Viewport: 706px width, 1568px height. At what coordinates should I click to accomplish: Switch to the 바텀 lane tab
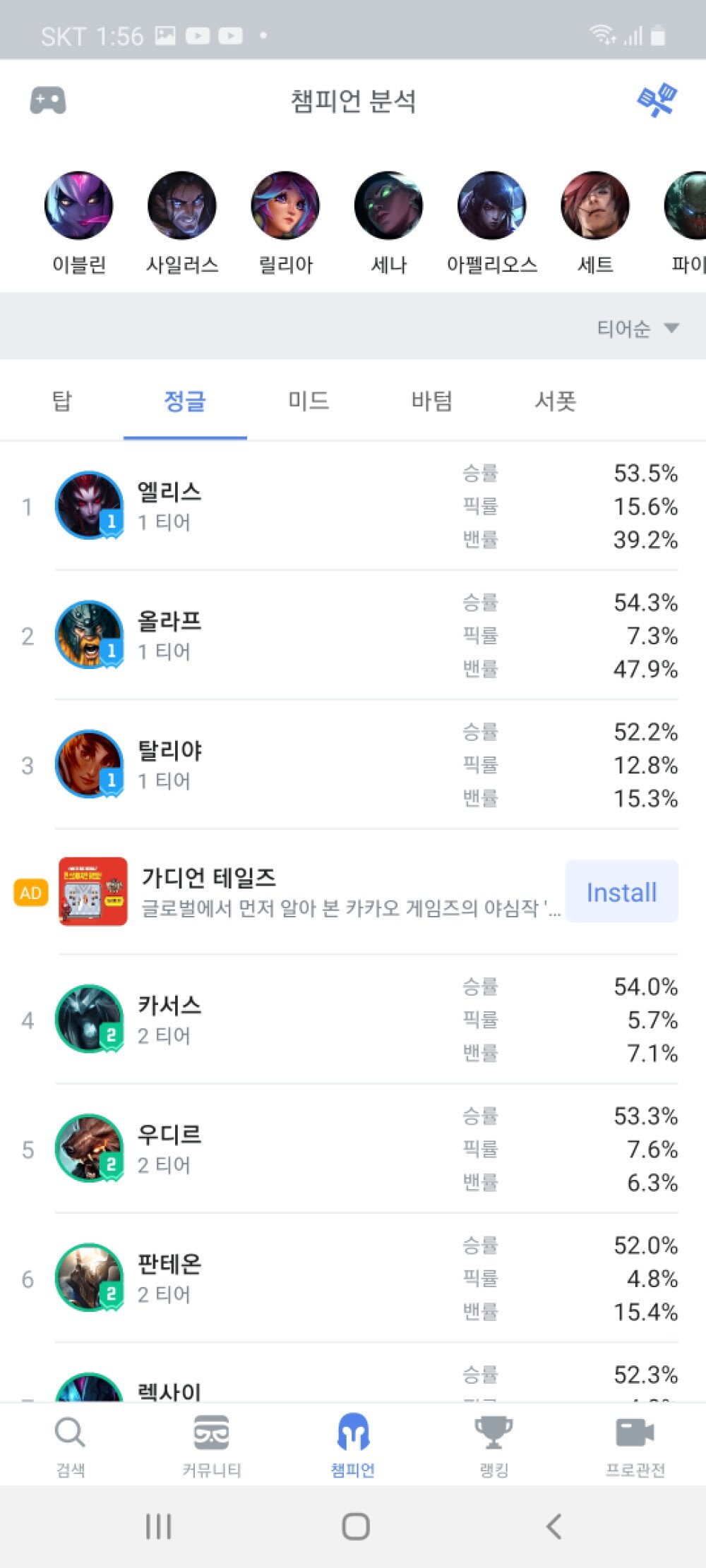432,401
